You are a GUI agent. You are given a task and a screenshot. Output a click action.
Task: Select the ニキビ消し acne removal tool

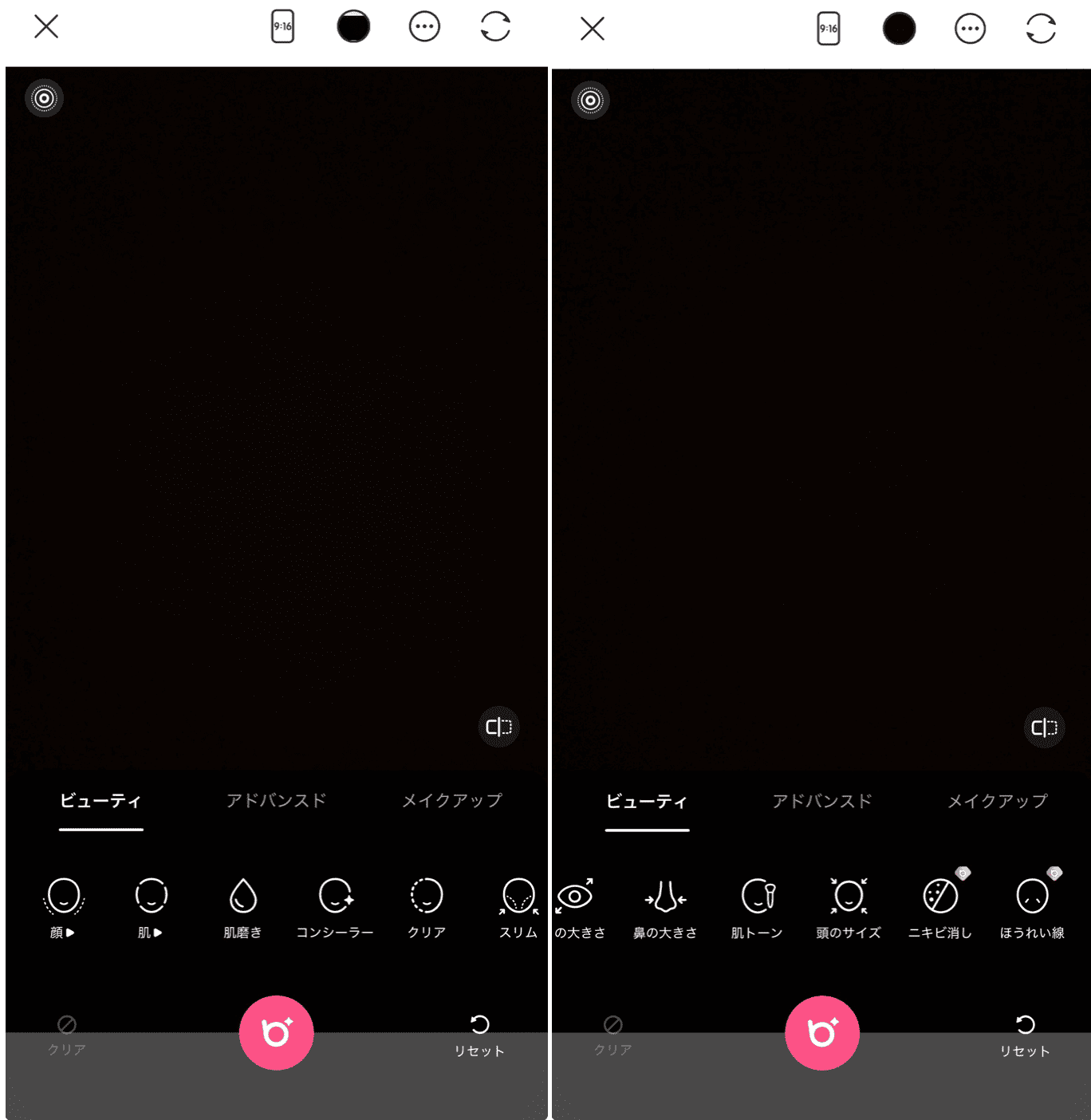click(x=940, y=907)
